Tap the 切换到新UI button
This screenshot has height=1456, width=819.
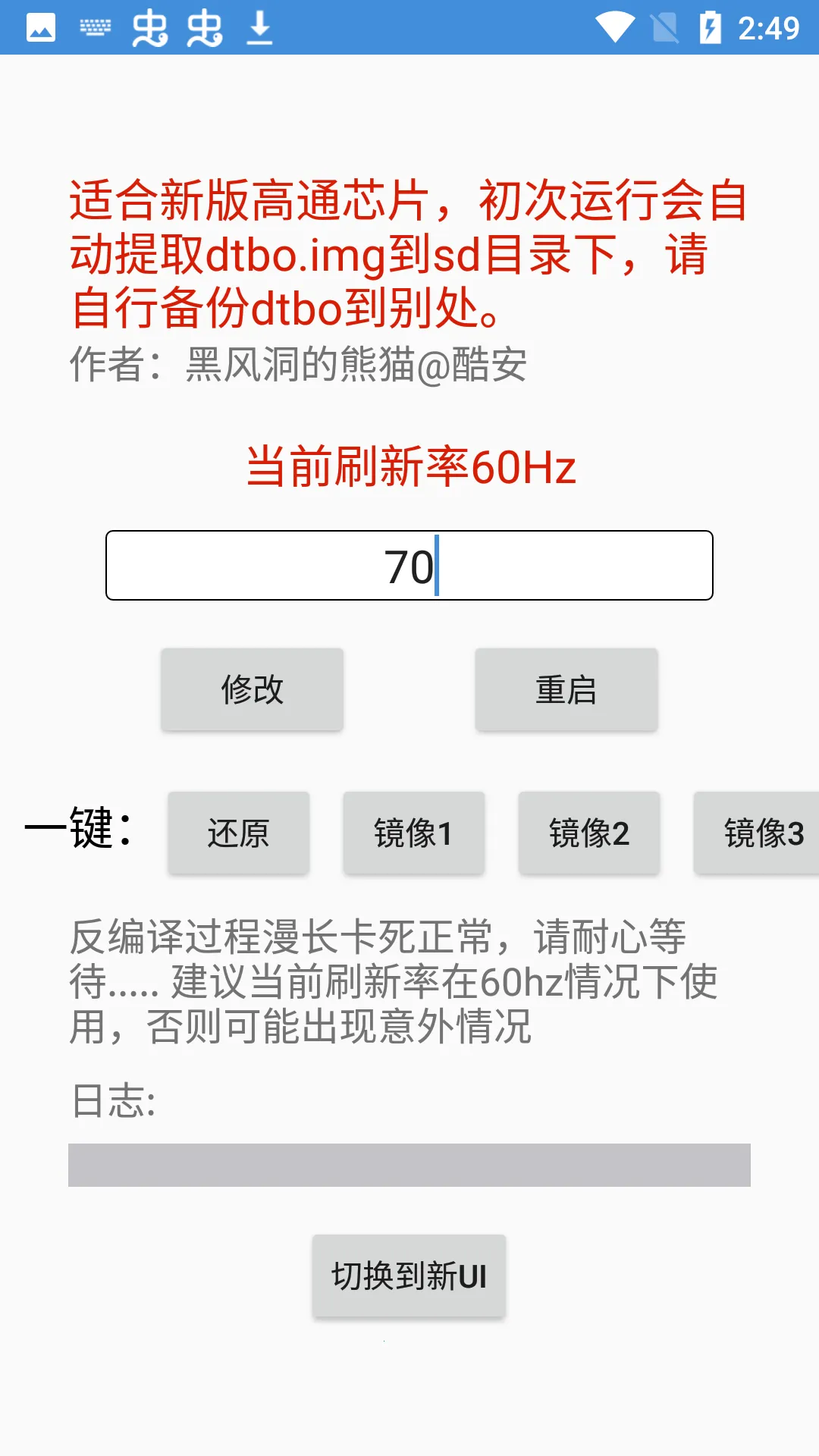coord(409,1273)
